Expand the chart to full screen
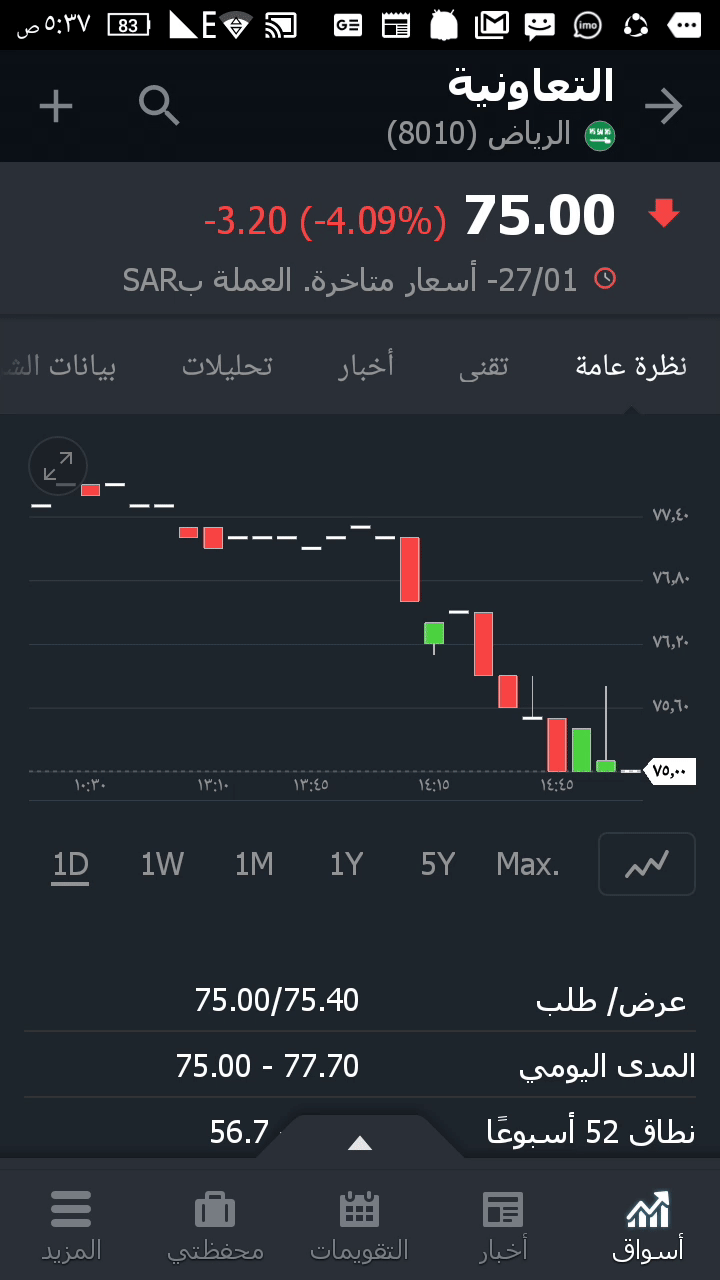This screenshot has height=1280, width=720. (58, 466)
